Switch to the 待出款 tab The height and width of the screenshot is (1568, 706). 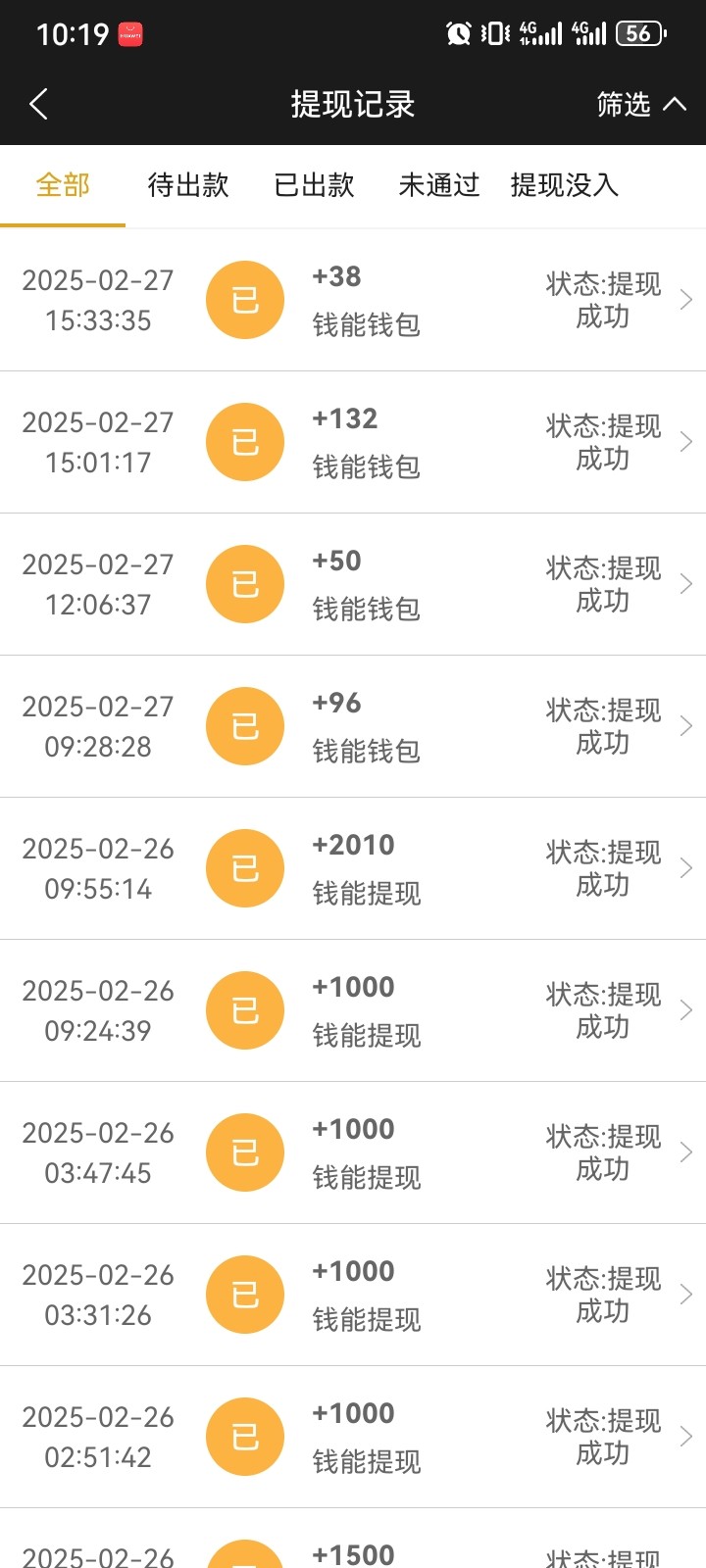tap(188, 185)
